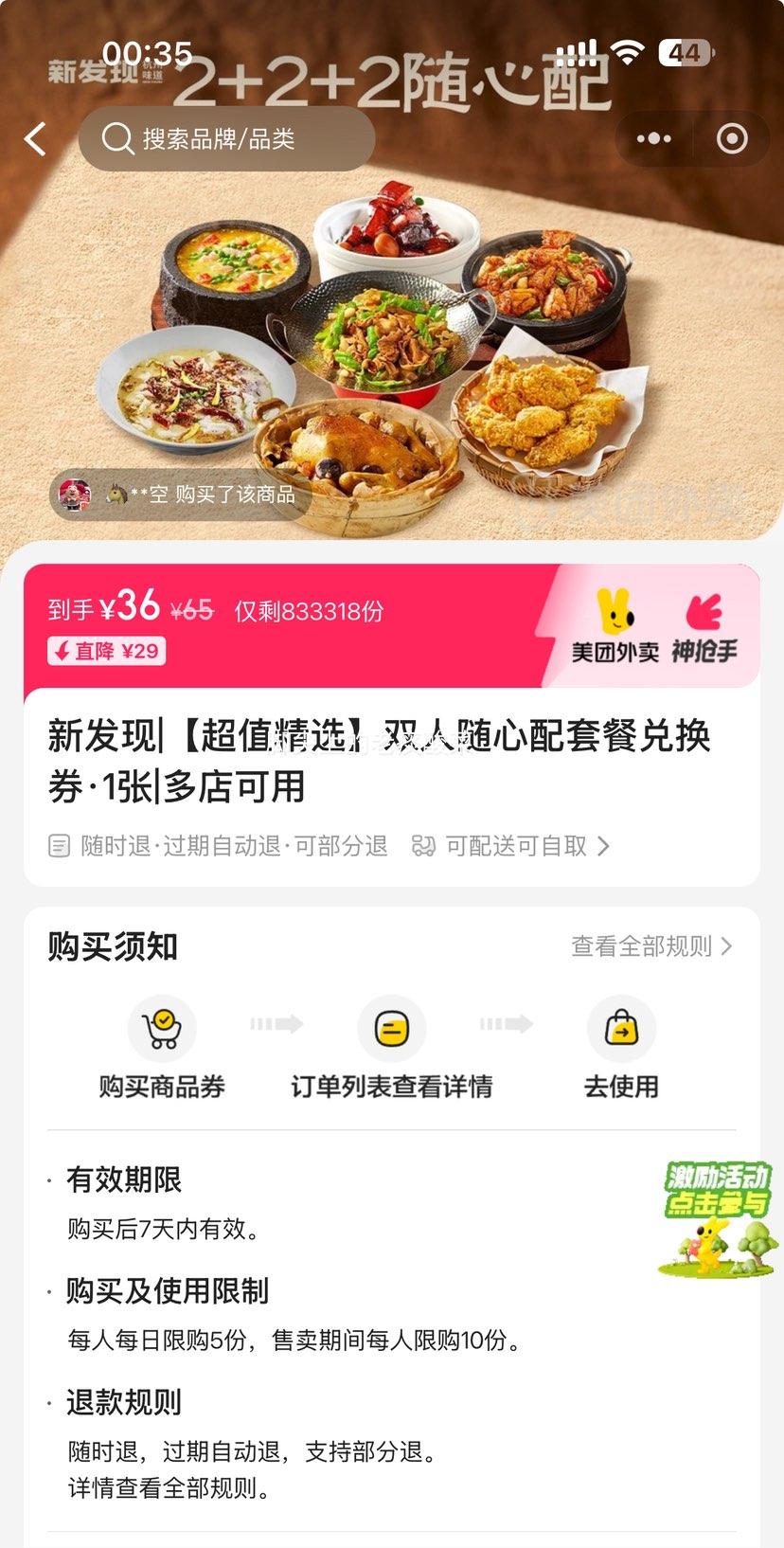This screenshot has height=1548, width=784.
Task: Tap the back arrow at top left
Action: [x=34, y=138]
